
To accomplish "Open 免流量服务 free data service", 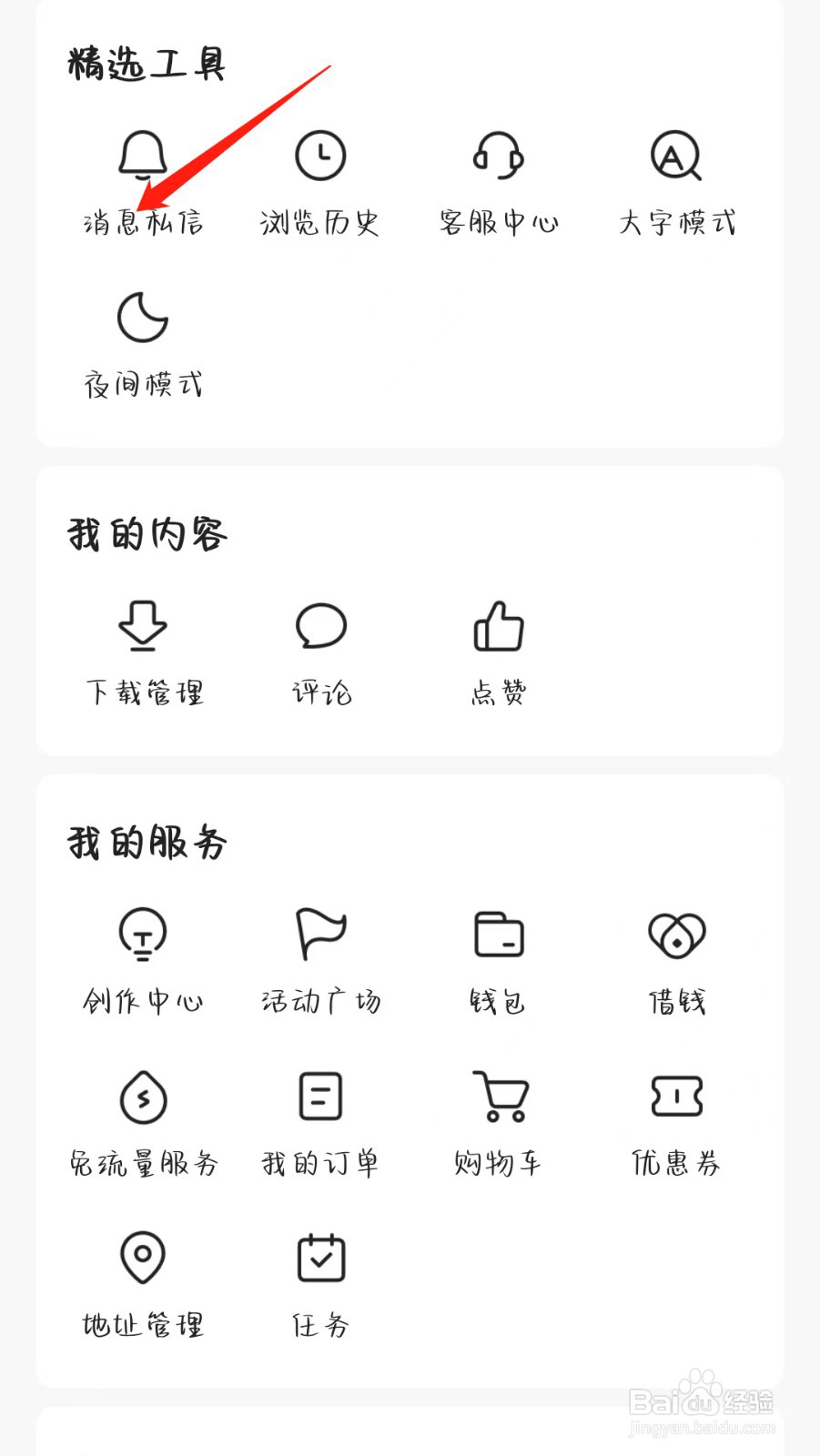I will tap(143, 1123).
